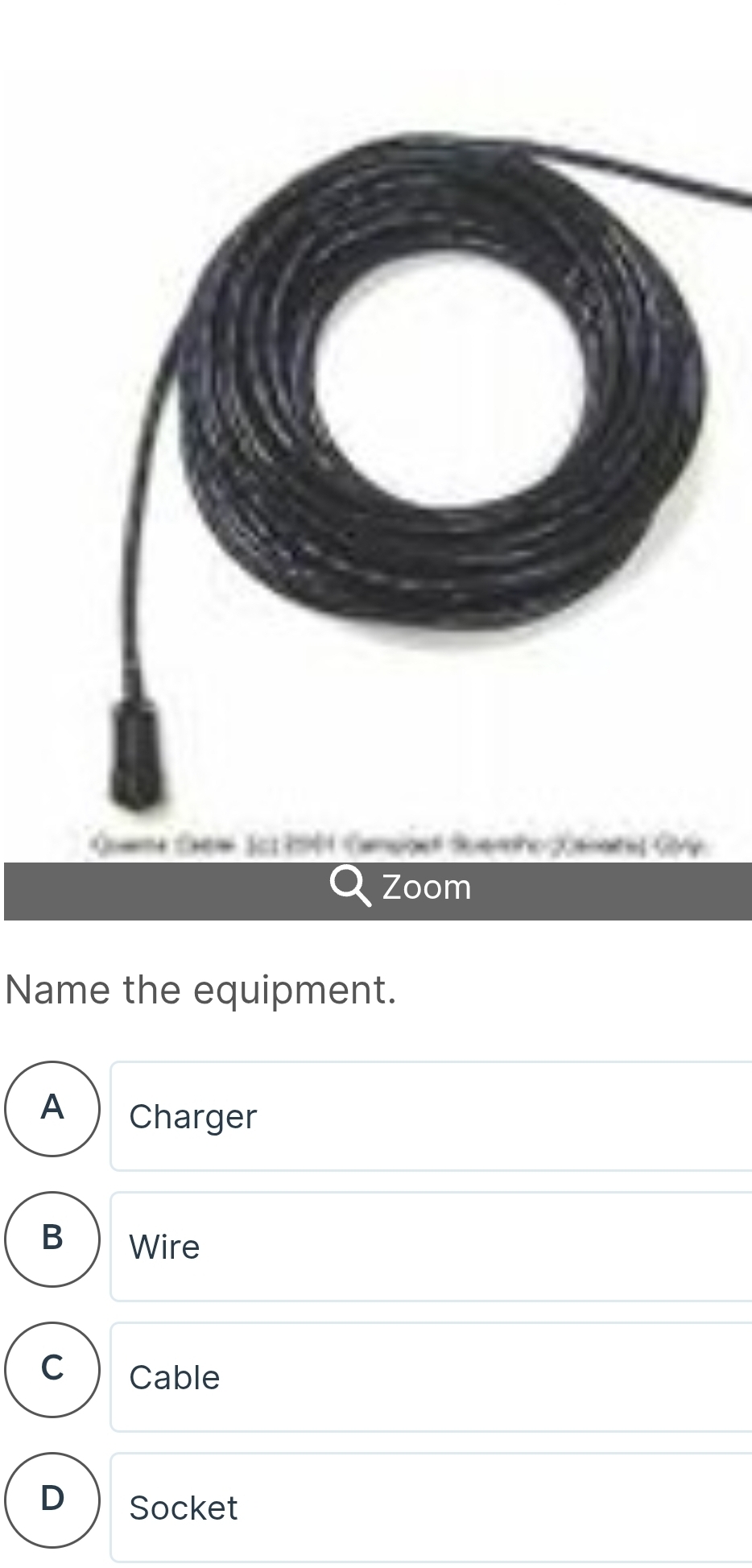Click the circled letter D icon
This screenshot has width=752, height=1568.
(52, 1500)
